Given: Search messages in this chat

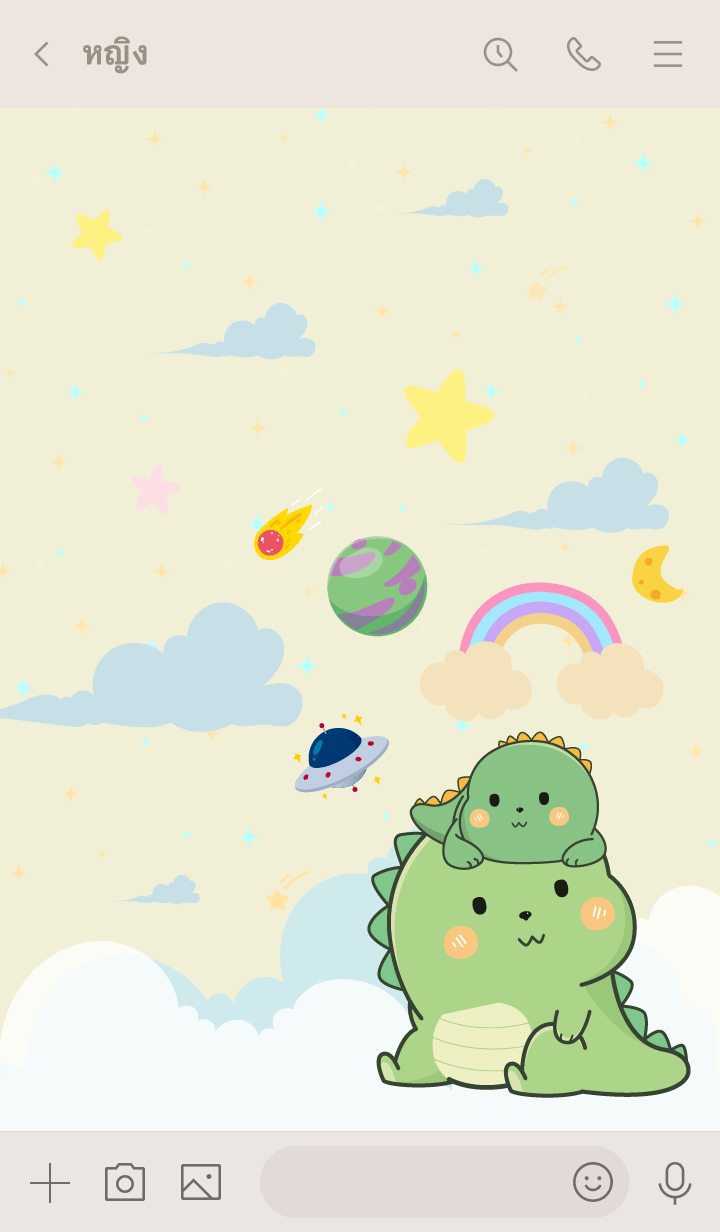Looking at the screenshot, I should pyautogui.click(x=499, y=54).
